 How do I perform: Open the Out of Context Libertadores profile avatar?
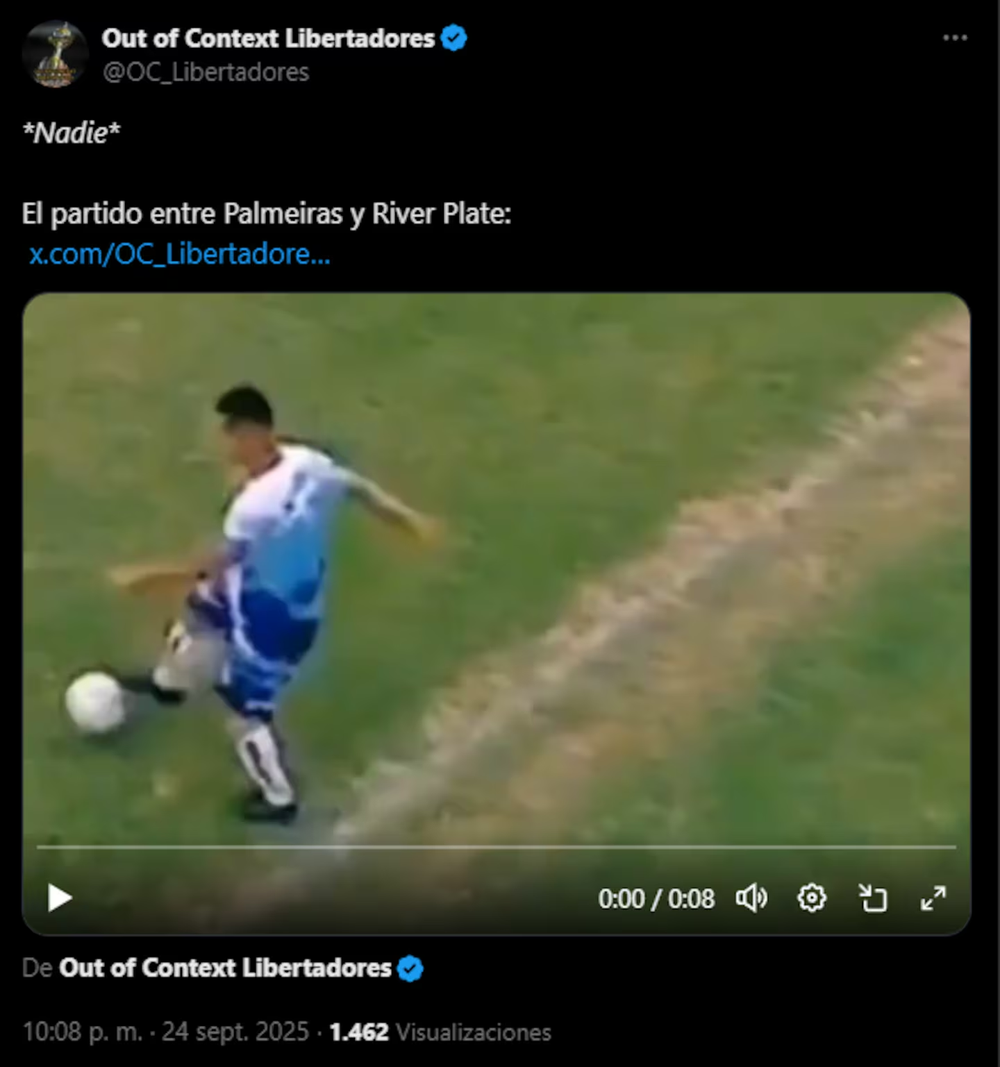[x=55, y=54]
